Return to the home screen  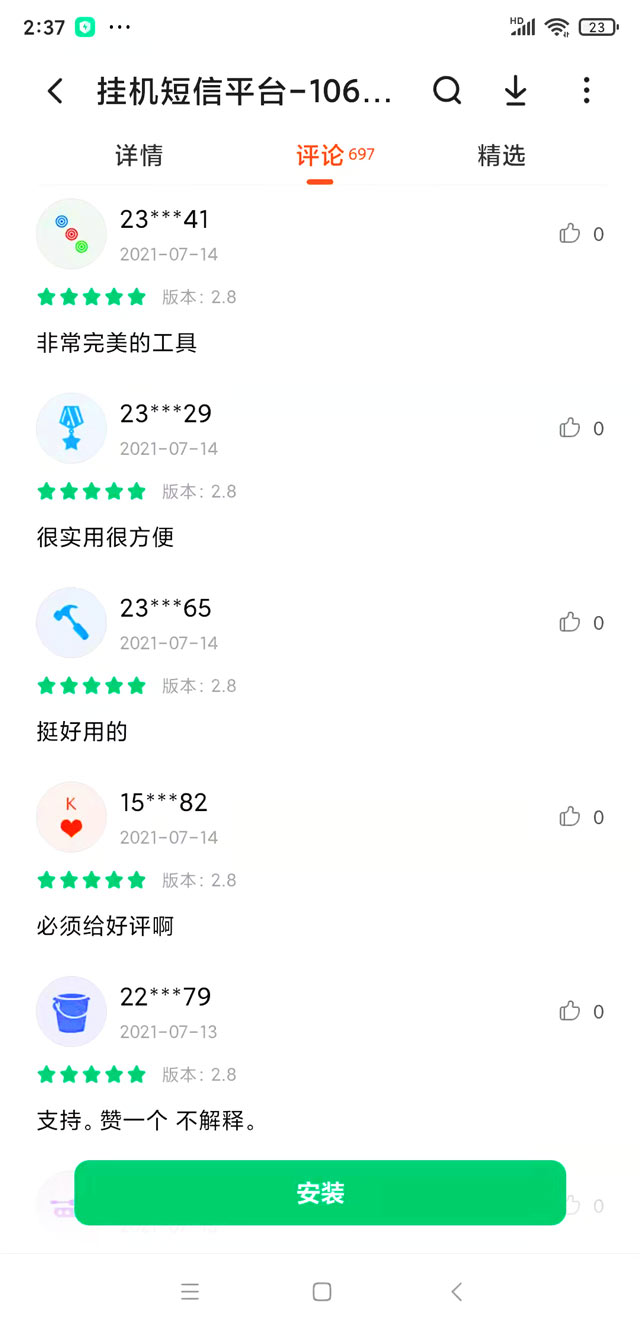click(321, 1292)
